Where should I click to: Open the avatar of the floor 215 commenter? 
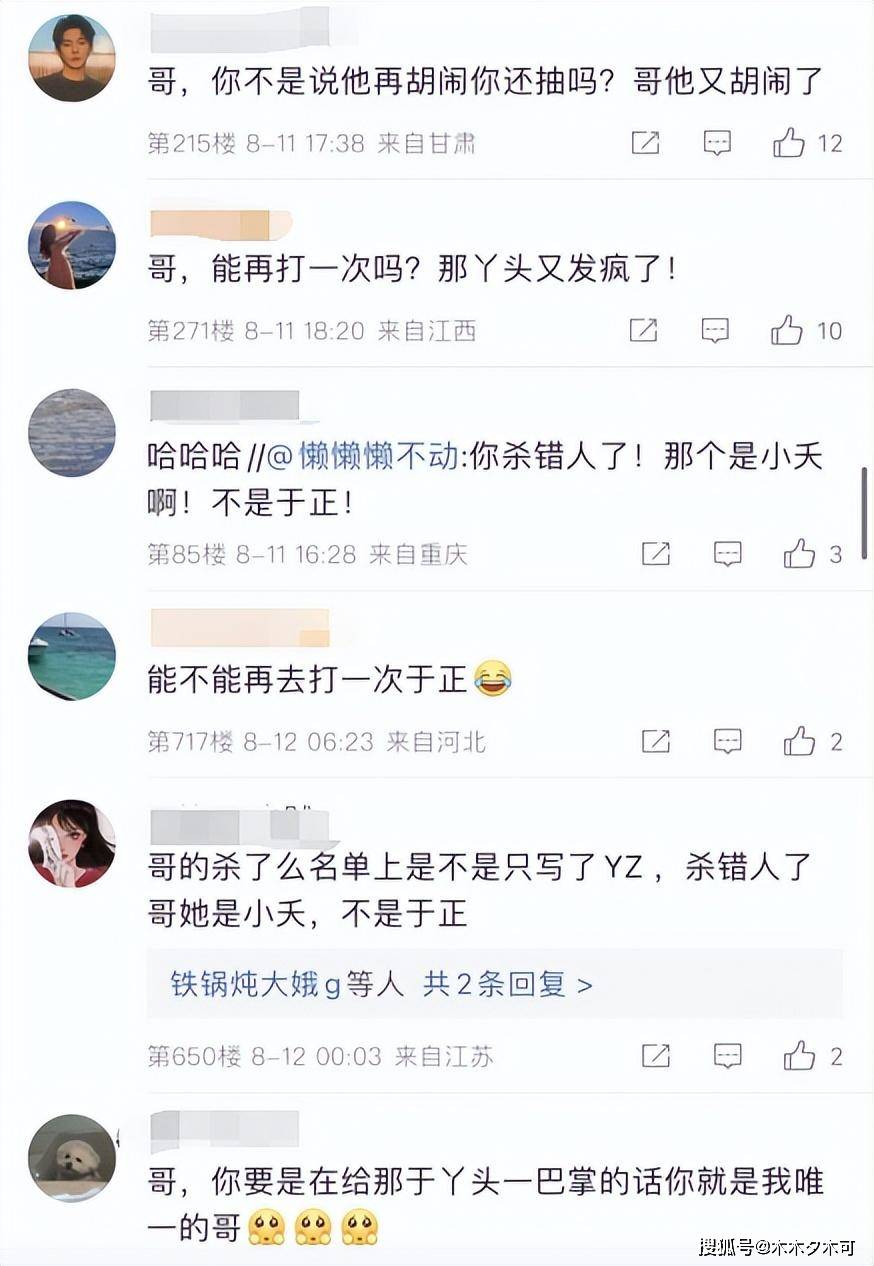pyautogui.click(x=71, y=58)
